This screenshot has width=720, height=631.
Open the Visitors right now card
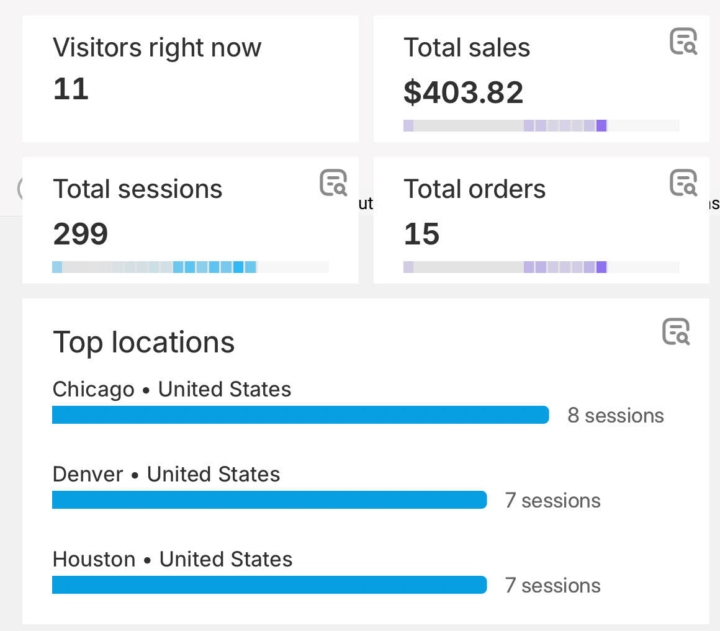190,78
